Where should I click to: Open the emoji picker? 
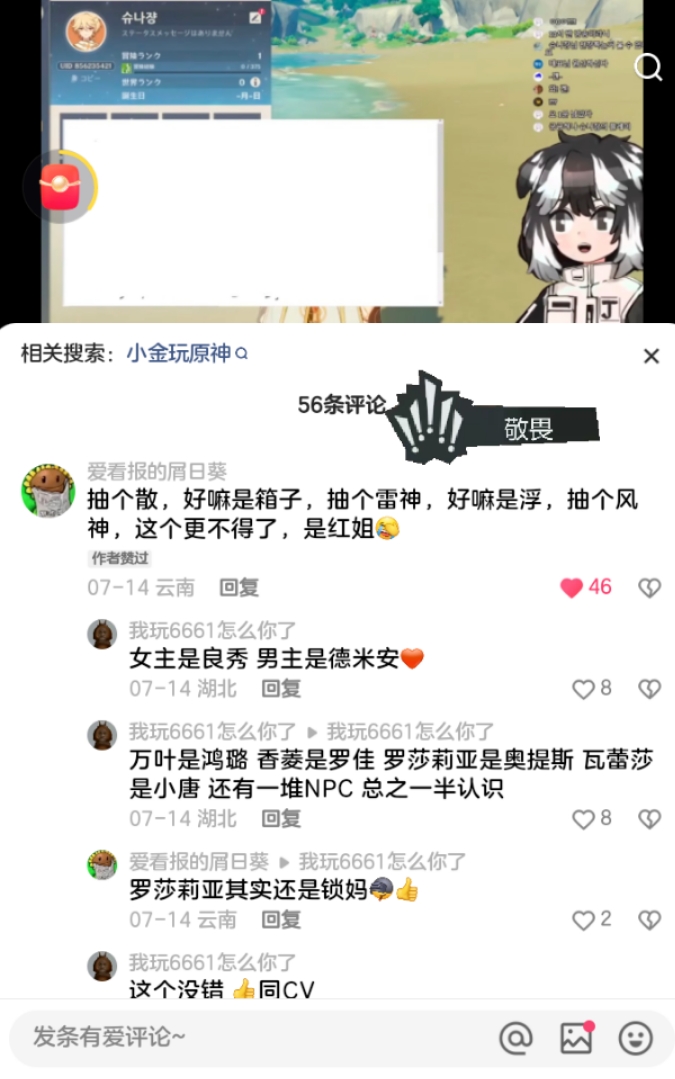click(x=636, y=1038)
